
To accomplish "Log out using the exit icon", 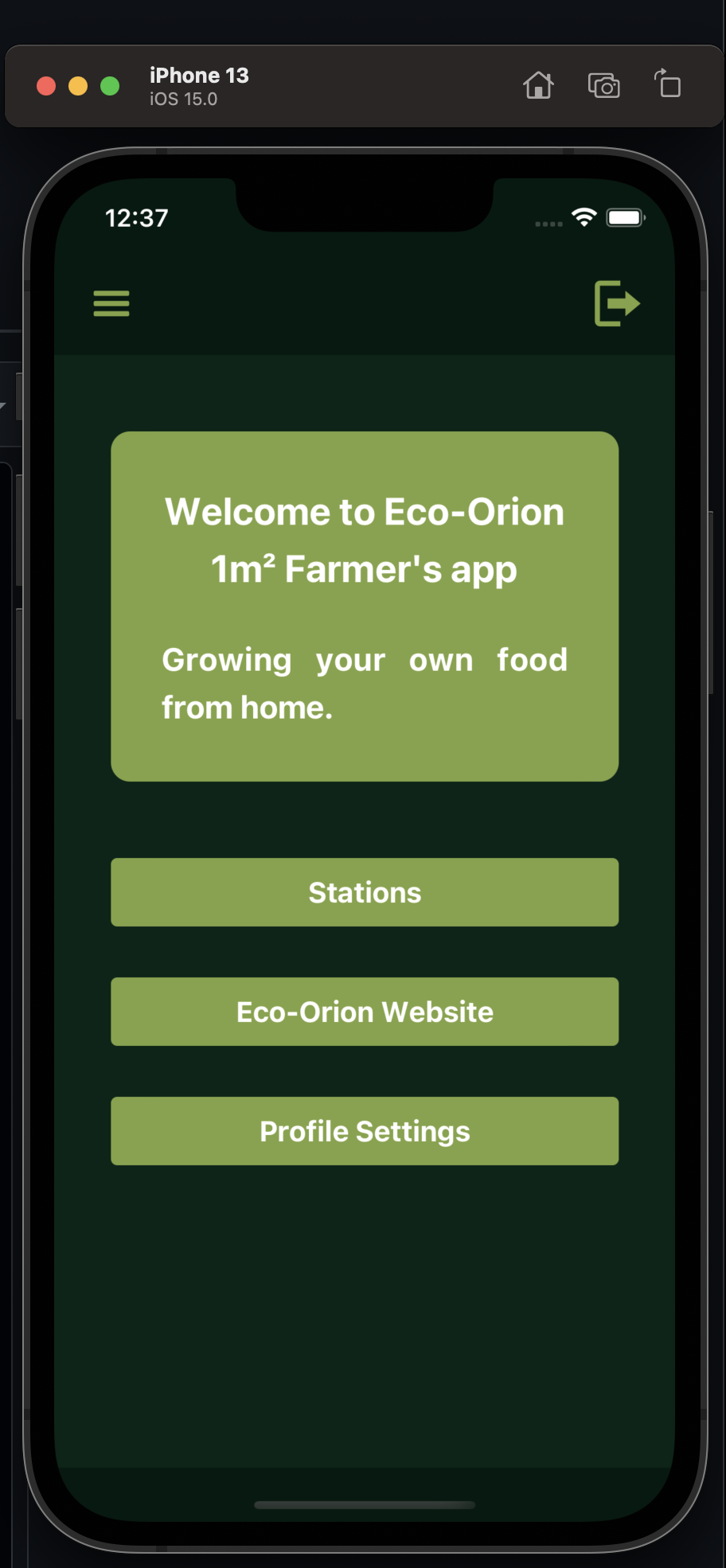I will tap(617, 303).
